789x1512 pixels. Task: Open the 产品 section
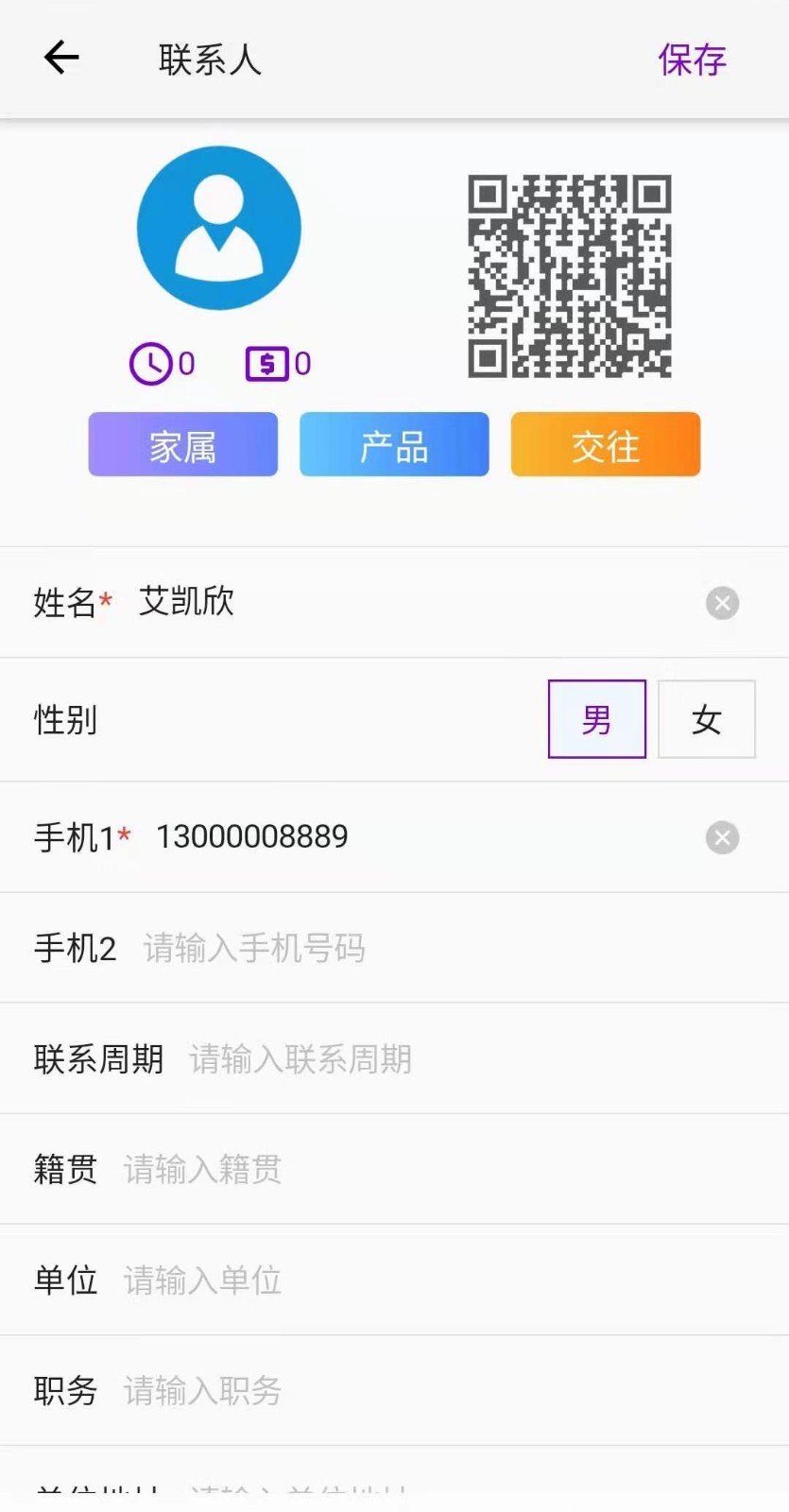(x=394, y=444)
